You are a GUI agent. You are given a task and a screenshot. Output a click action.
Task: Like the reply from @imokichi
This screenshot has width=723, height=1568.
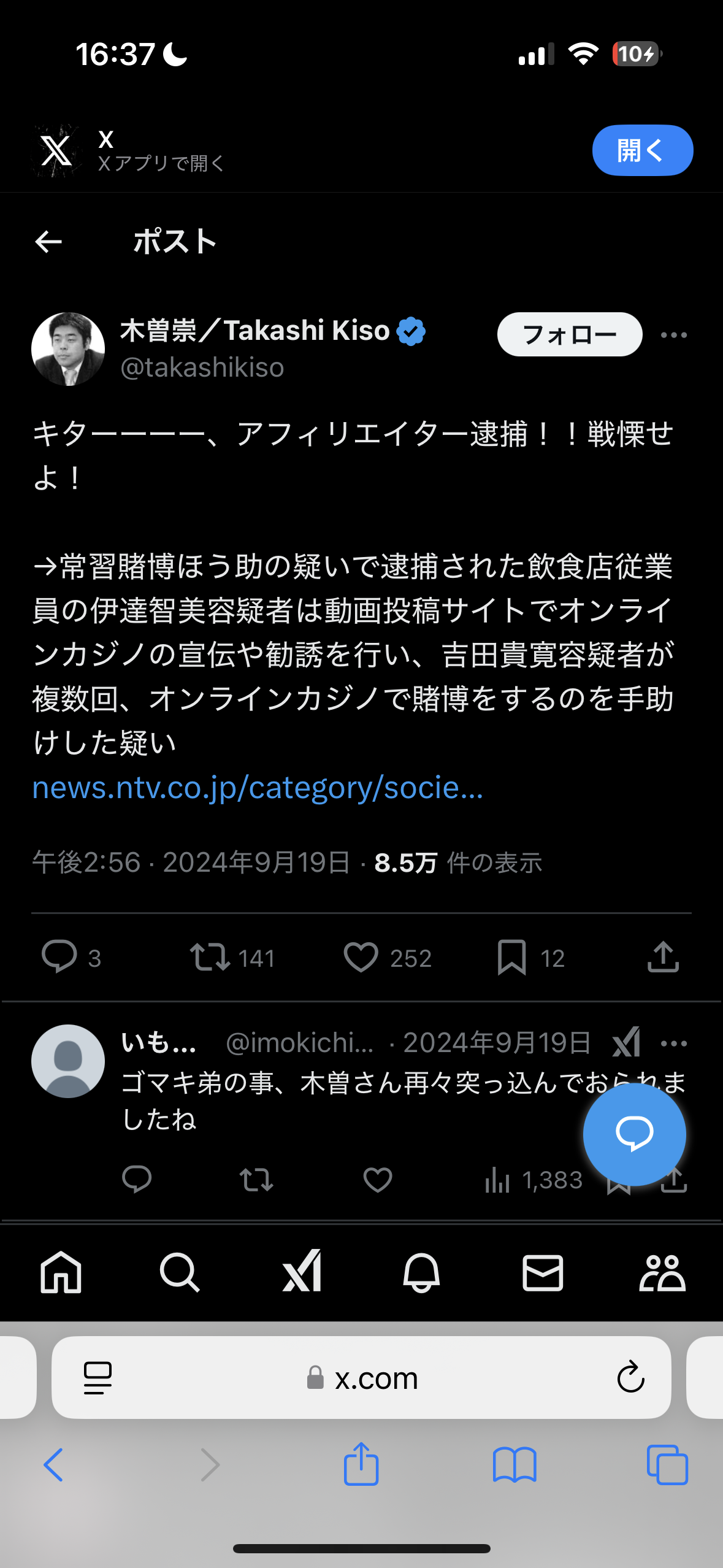(x=377, y=1180)
